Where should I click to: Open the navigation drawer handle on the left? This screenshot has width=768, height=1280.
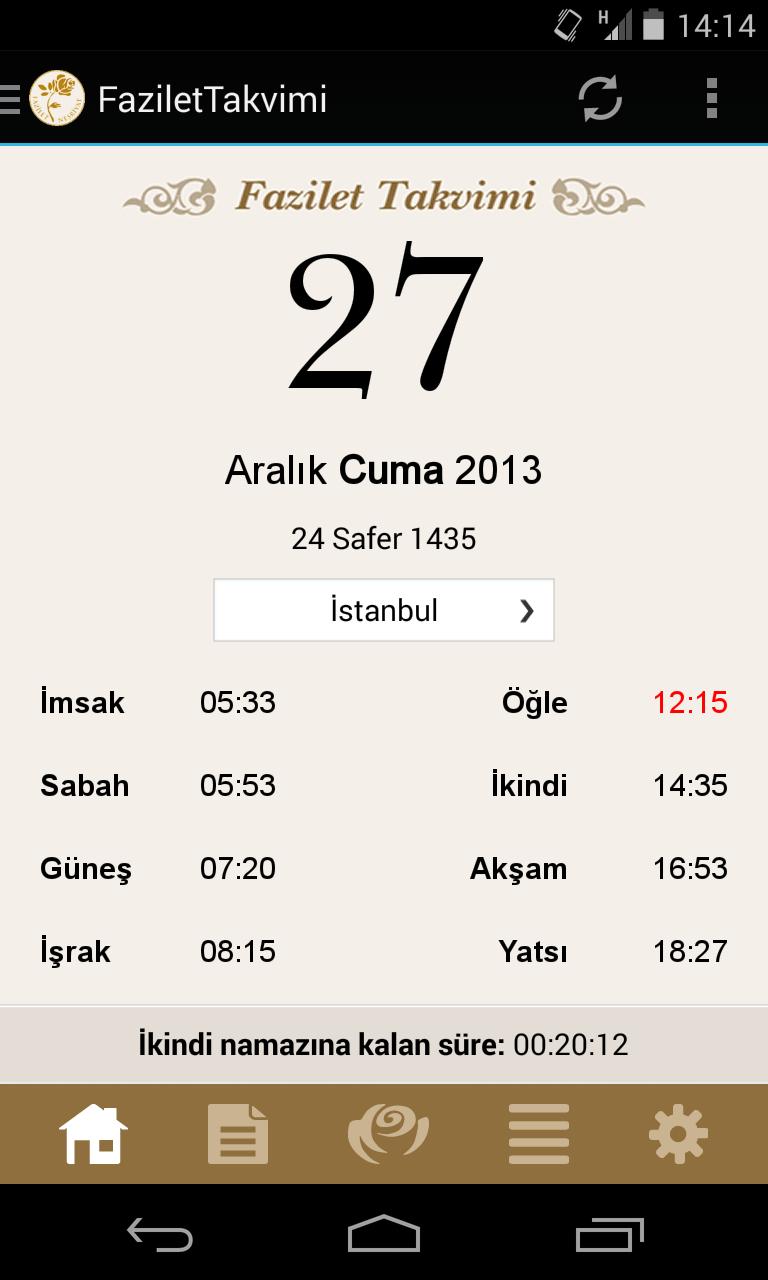(x=8, y=98)
